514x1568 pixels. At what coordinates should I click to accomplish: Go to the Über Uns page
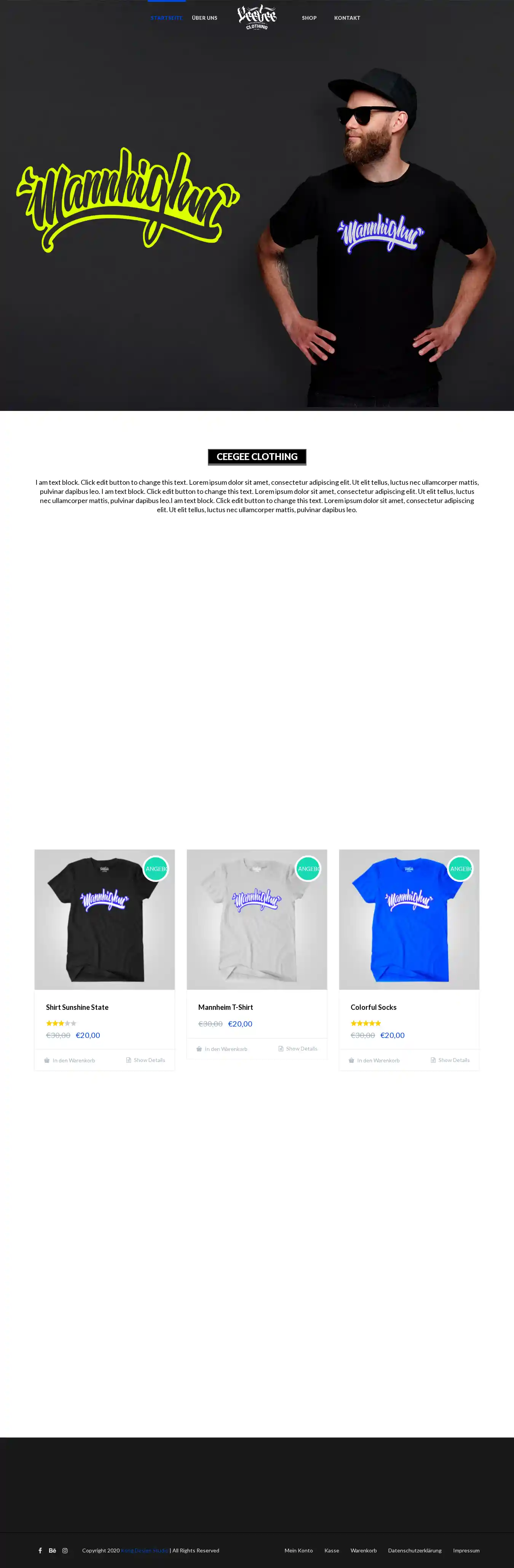click(x=204, y=18)
